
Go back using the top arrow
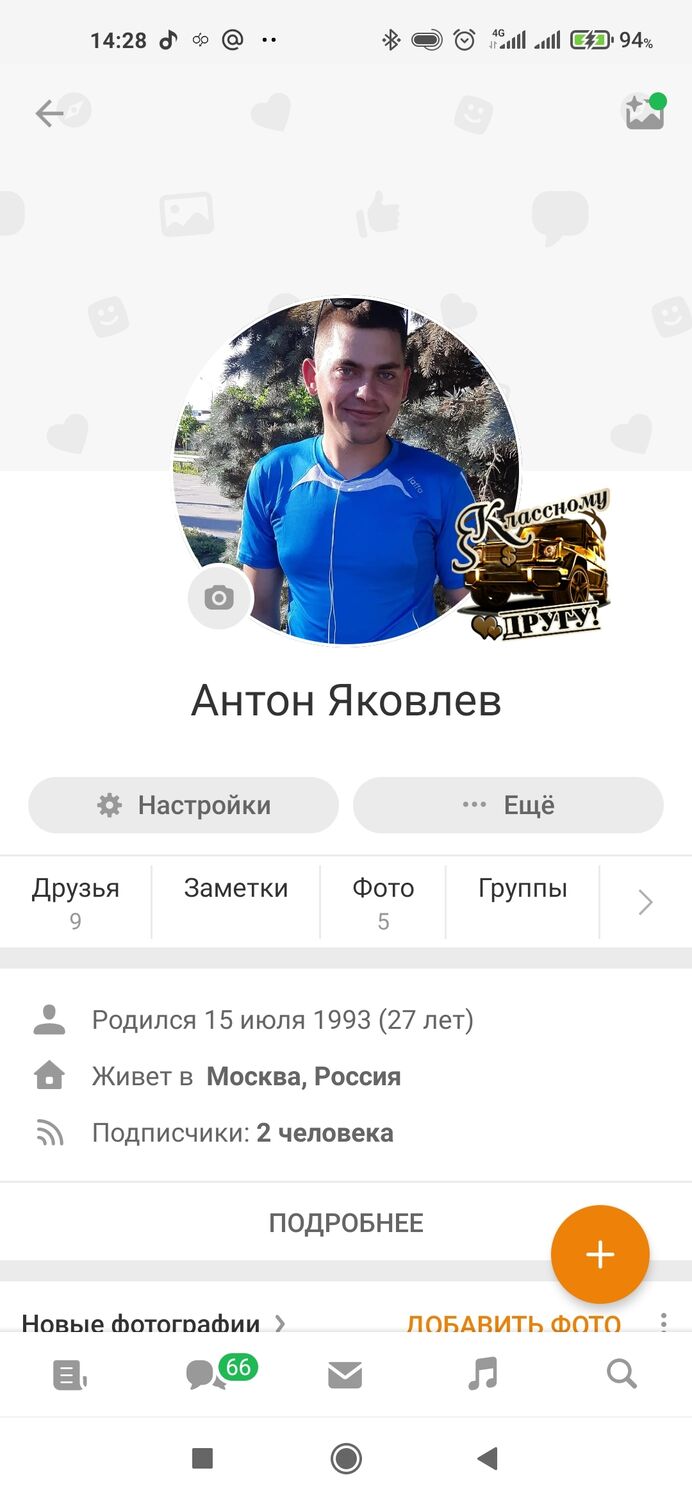48,113
